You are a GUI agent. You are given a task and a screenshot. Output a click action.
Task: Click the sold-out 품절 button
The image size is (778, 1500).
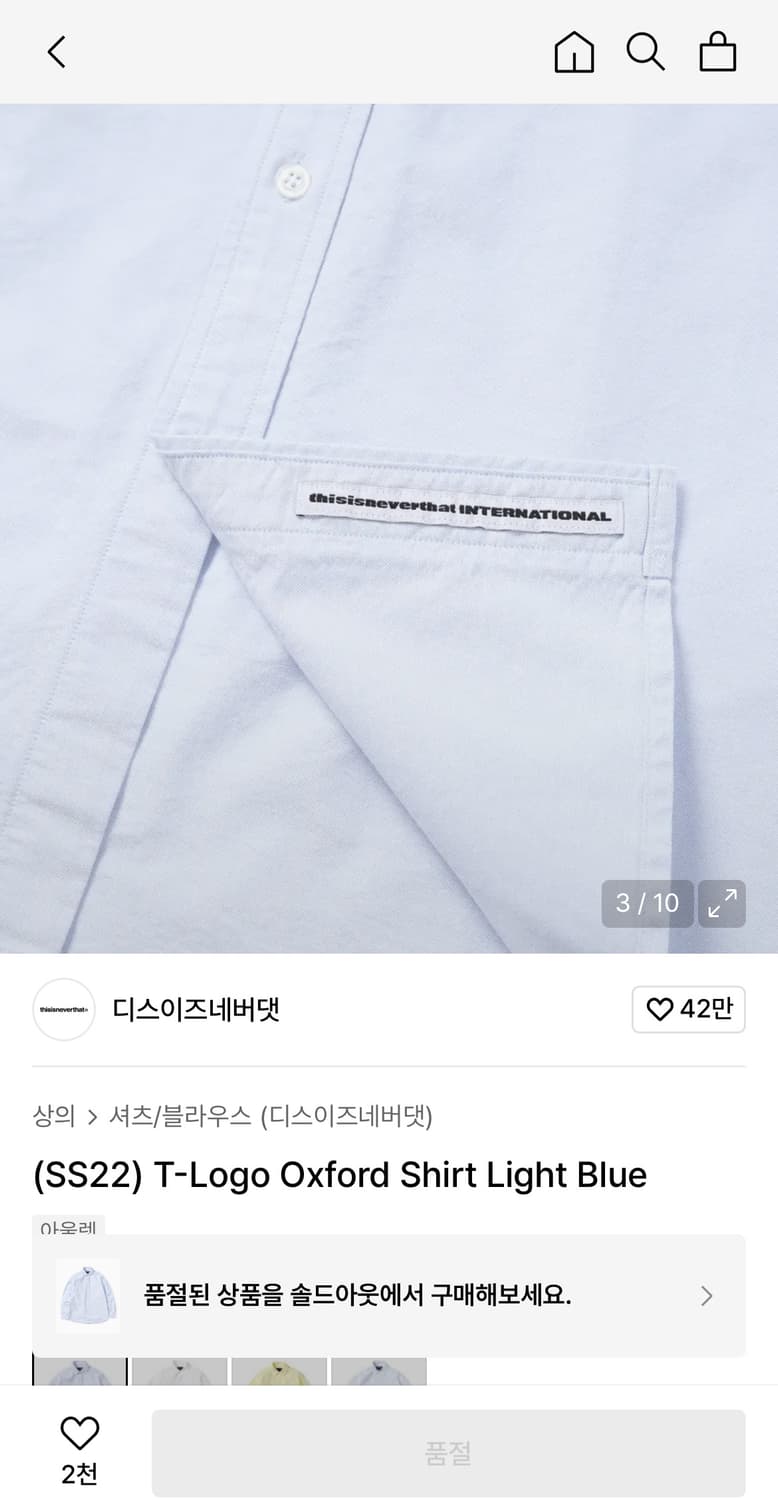pos(447,1452)
